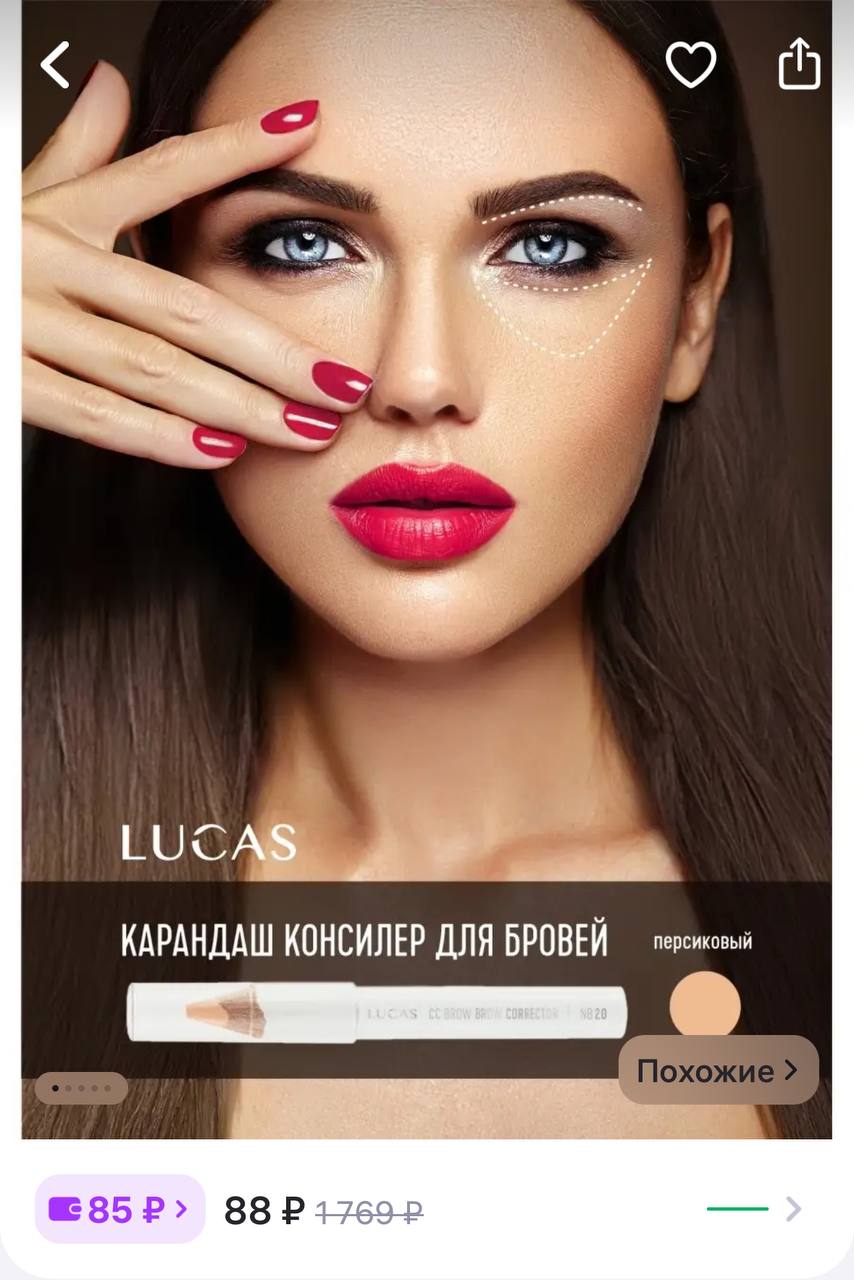Open the 85 ₽ wallet price option
This screenshot has height=1280, width=854.
click(x=120, y=1209)
